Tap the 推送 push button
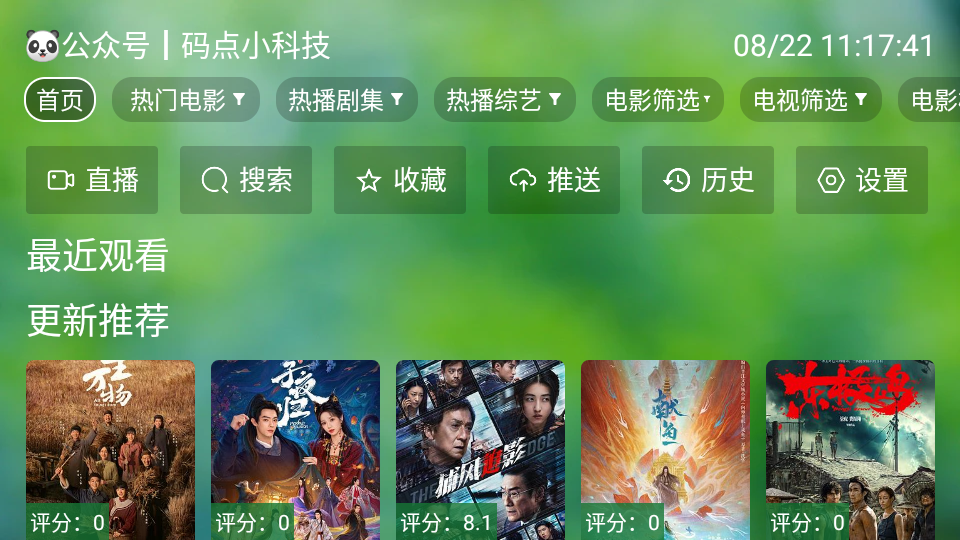Screen dimensions: 960x540 click(x=554, y=180)
